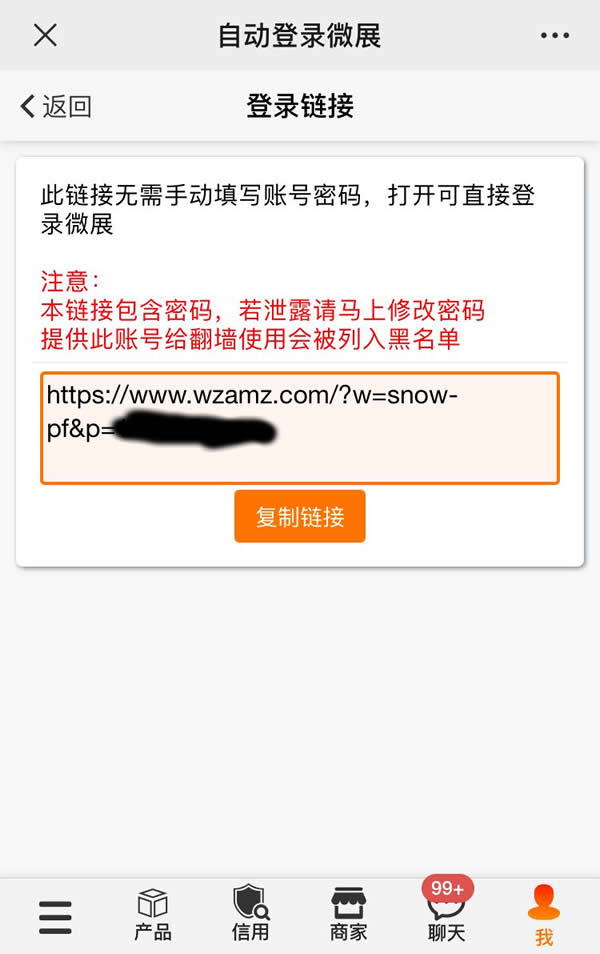Switch to the 商家 tab
This screenshot has height=954, width=600.
(348, 915)
